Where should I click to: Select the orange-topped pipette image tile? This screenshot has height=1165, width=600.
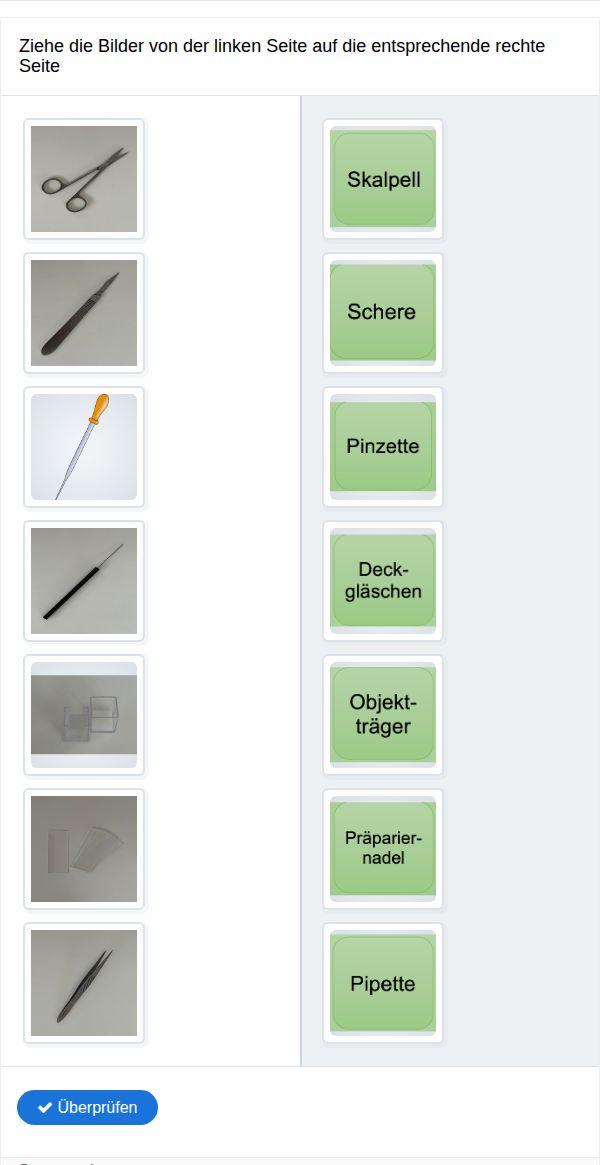click(84, 447)
